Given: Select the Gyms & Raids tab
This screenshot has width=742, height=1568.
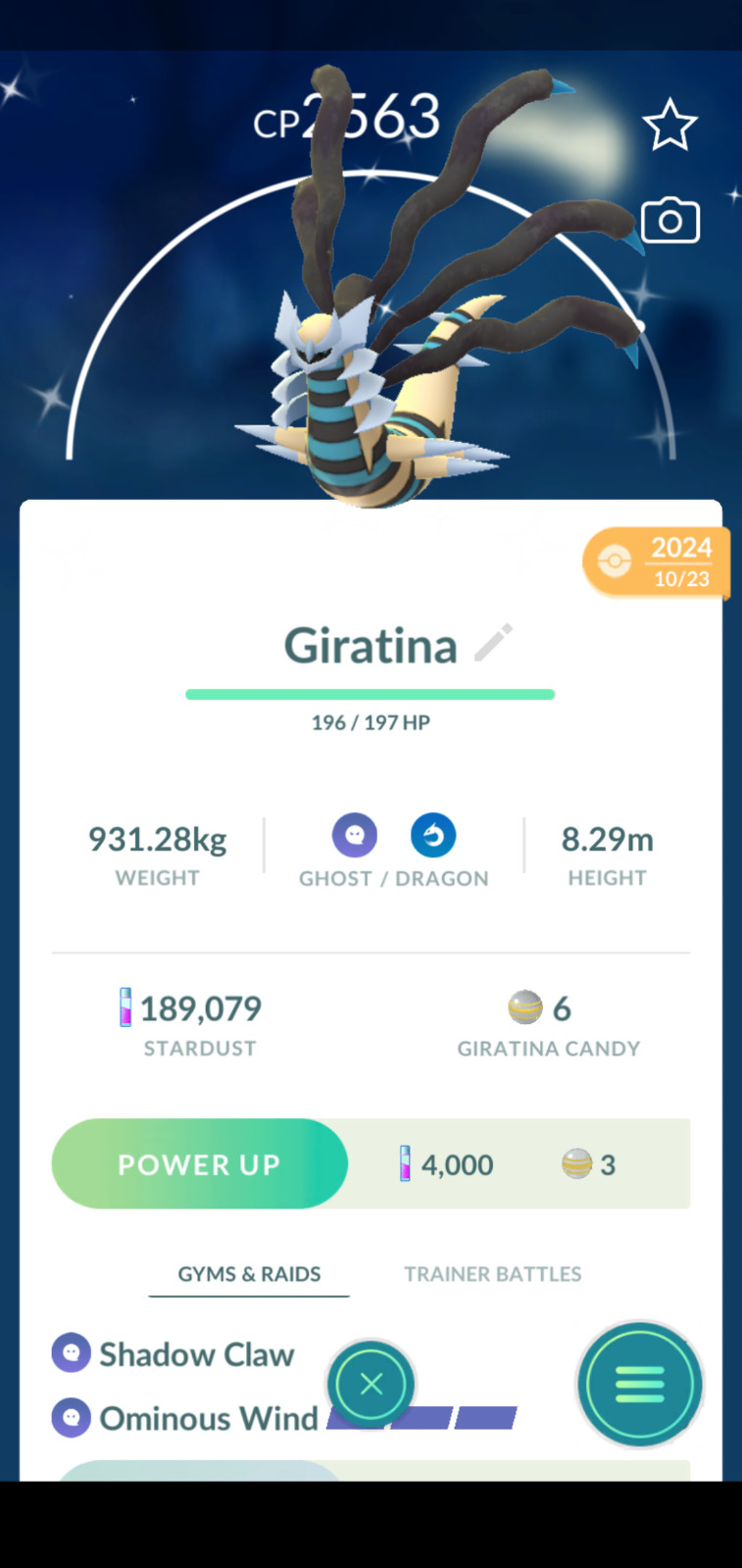Looking at the screenshot, I should tap(249, 1274).
